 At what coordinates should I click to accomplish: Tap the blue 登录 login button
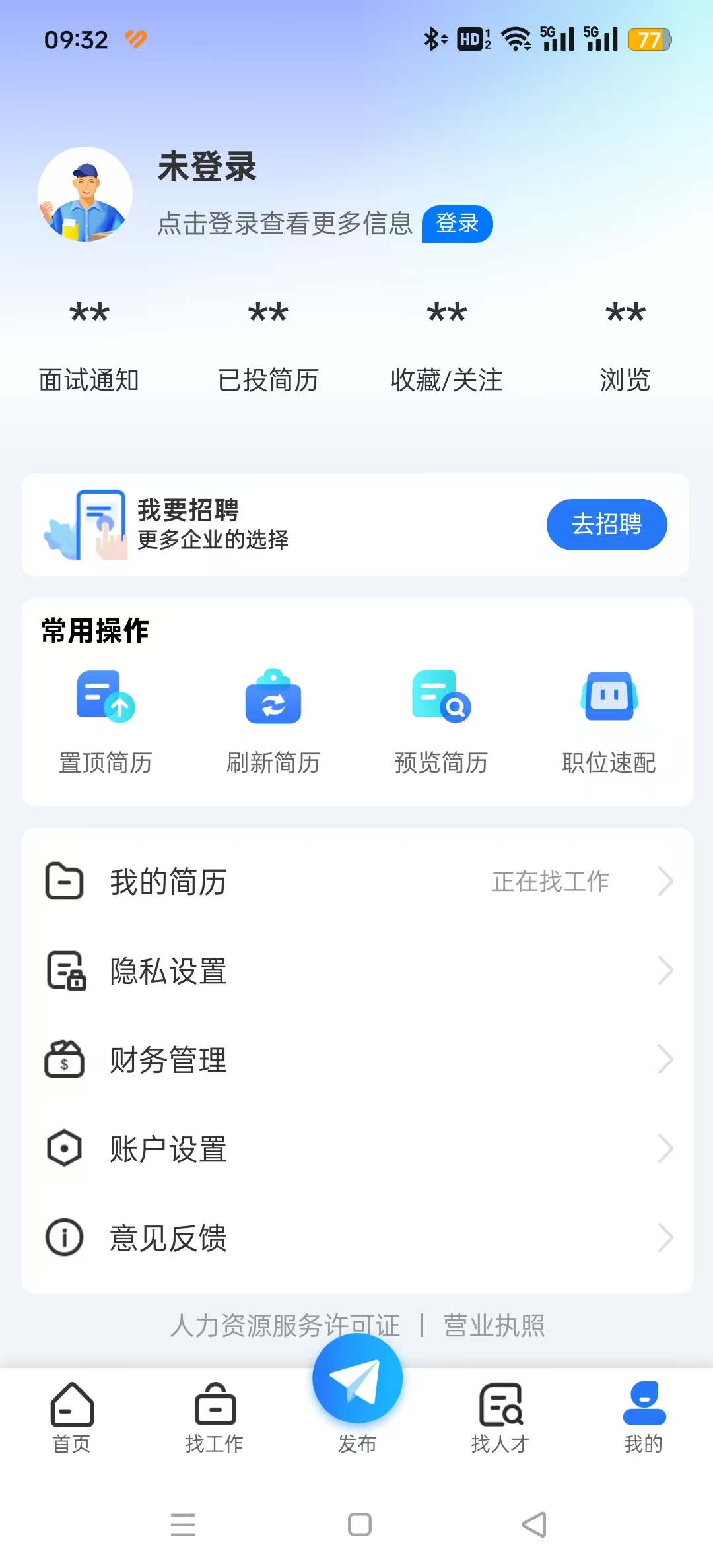click(457, 224)
